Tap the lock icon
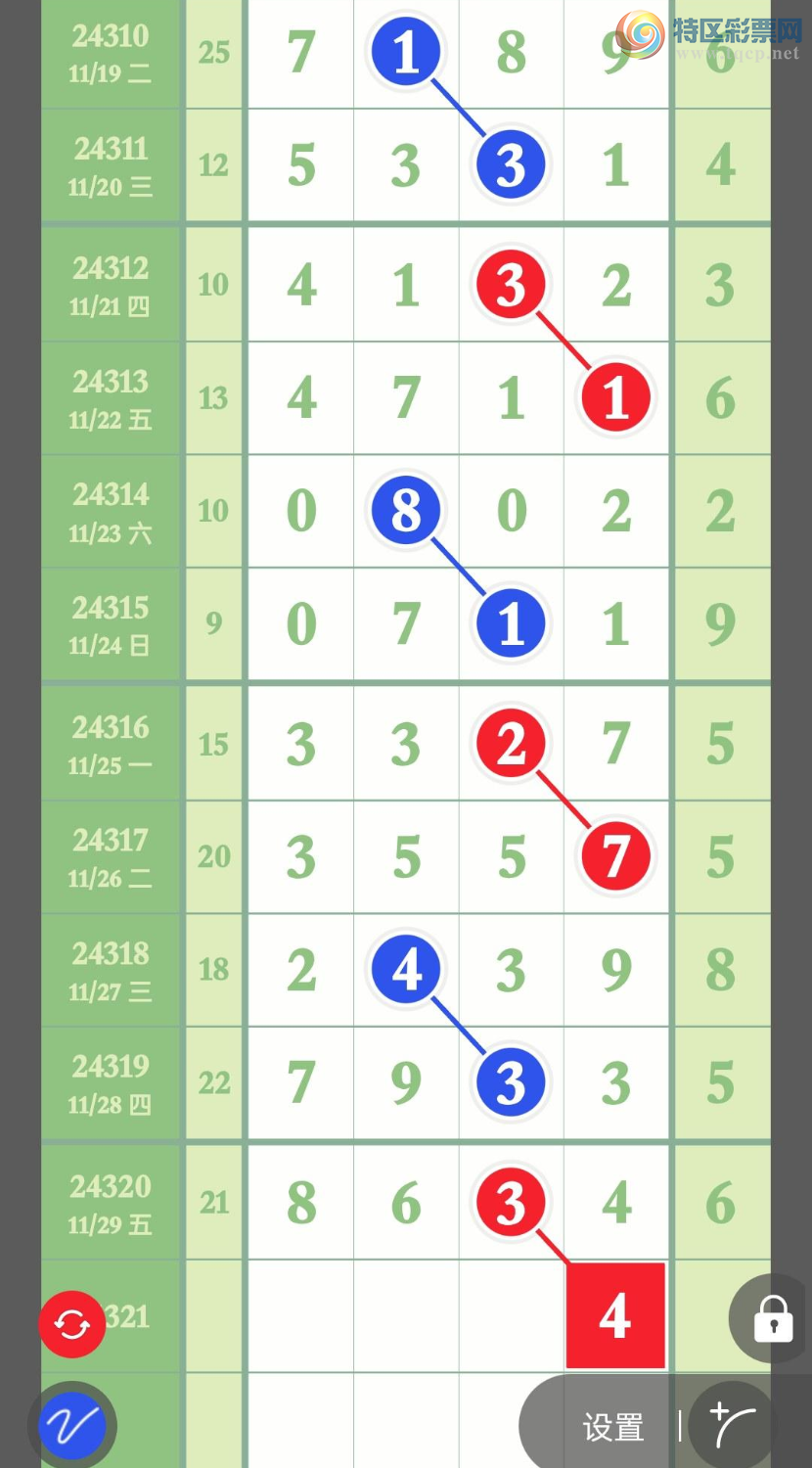The width and height of the screenshot is (812, 1468). (x=772, y=1319)
